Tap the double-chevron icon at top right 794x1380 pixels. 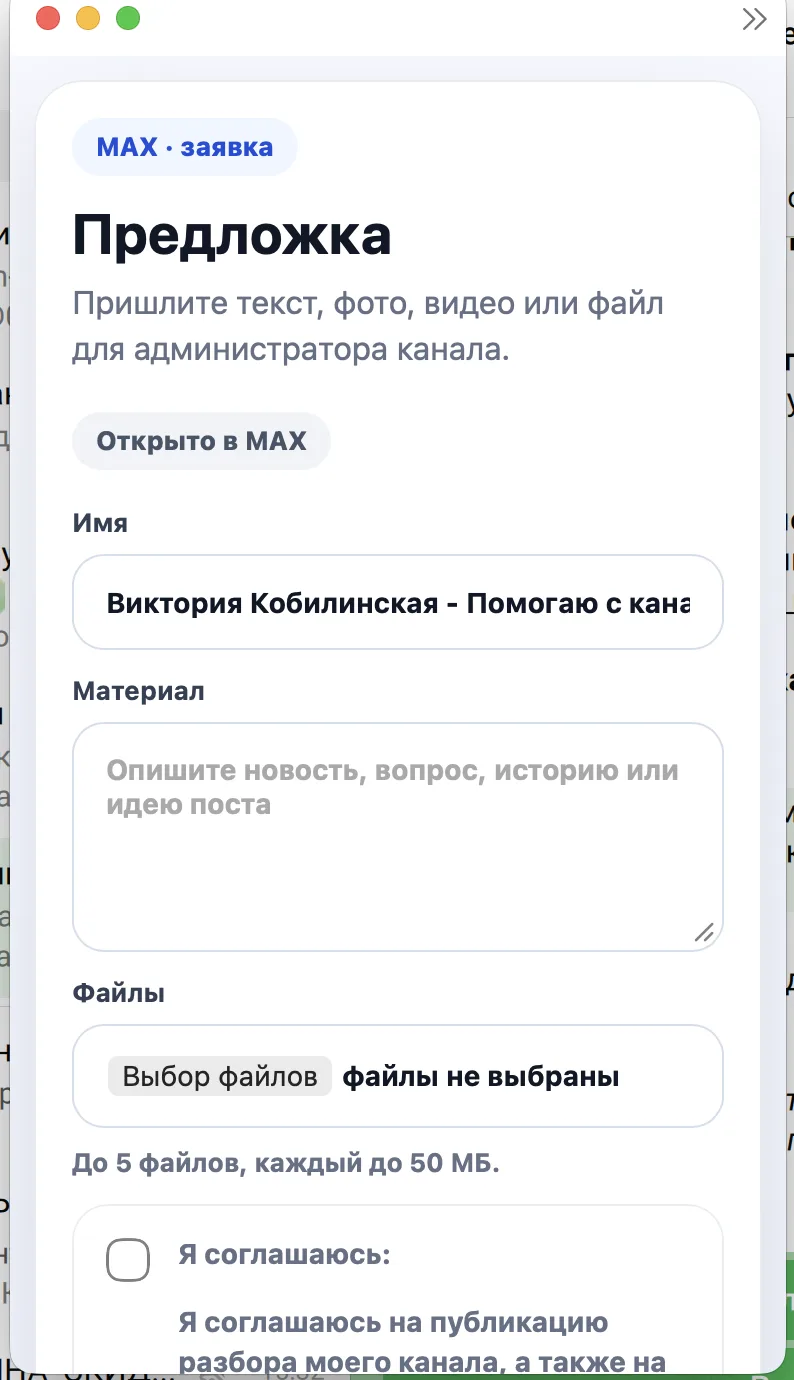754,19
